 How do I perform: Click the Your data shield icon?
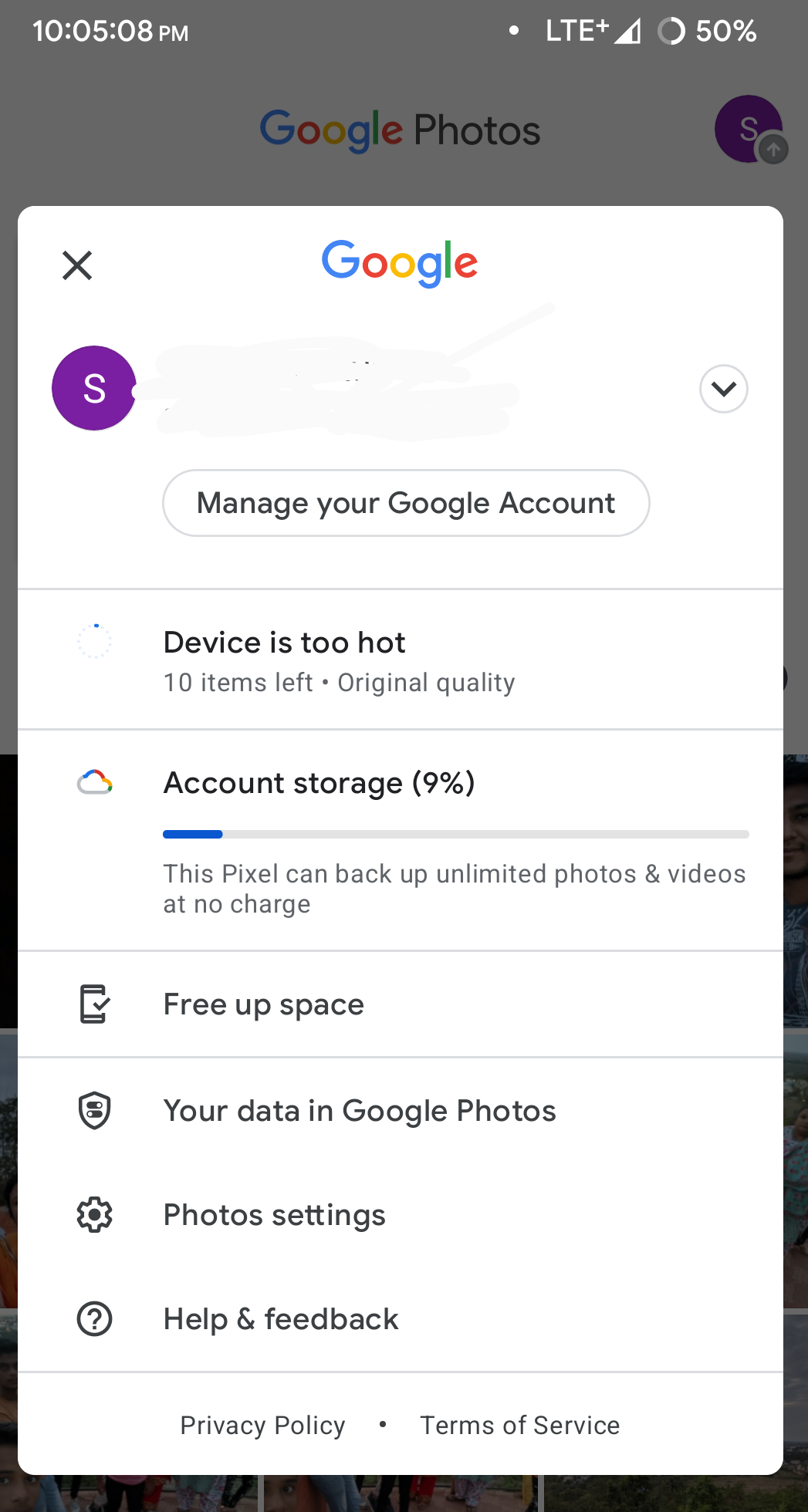[x=94, y=1109]
